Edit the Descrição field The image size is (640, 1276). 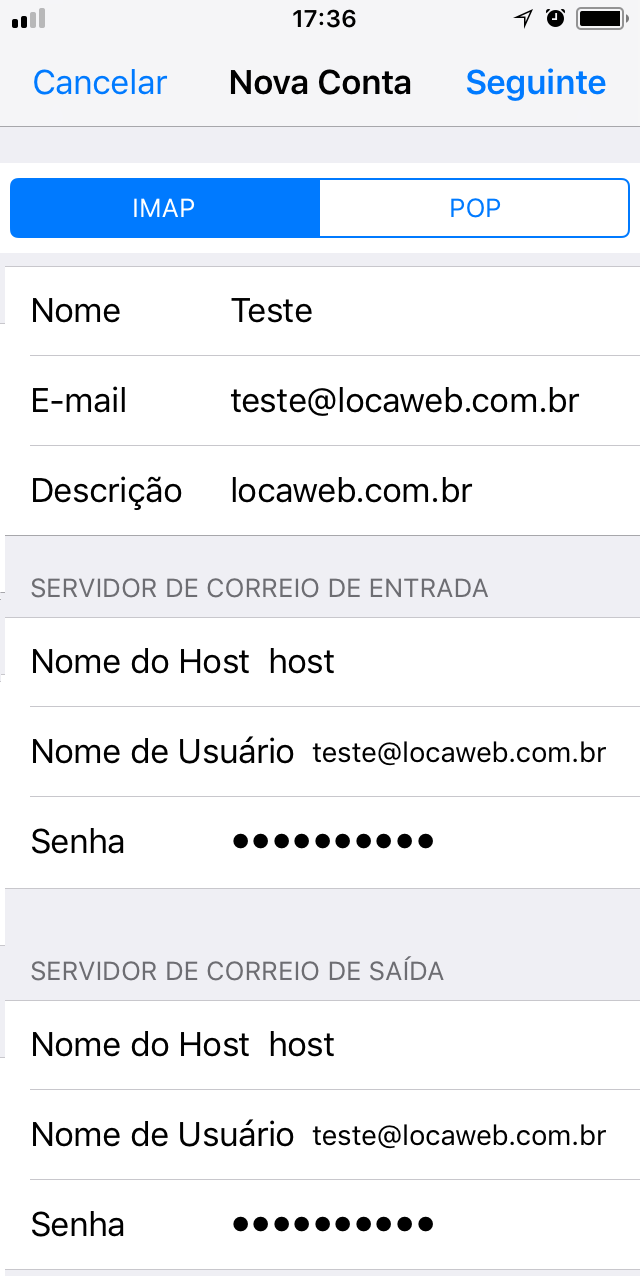320,491
